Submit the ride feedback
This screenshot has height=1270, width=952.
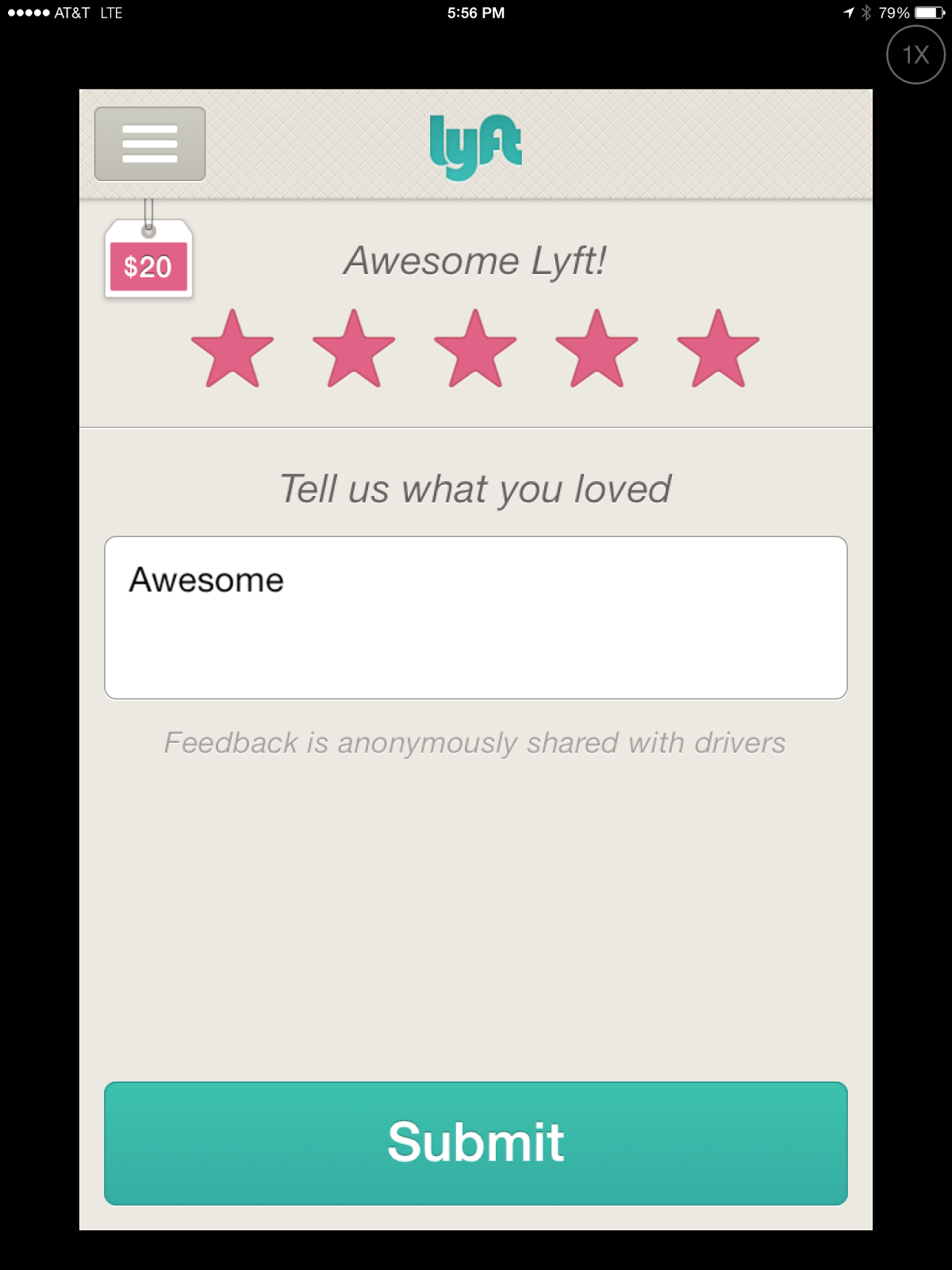tap(476, 1143)
